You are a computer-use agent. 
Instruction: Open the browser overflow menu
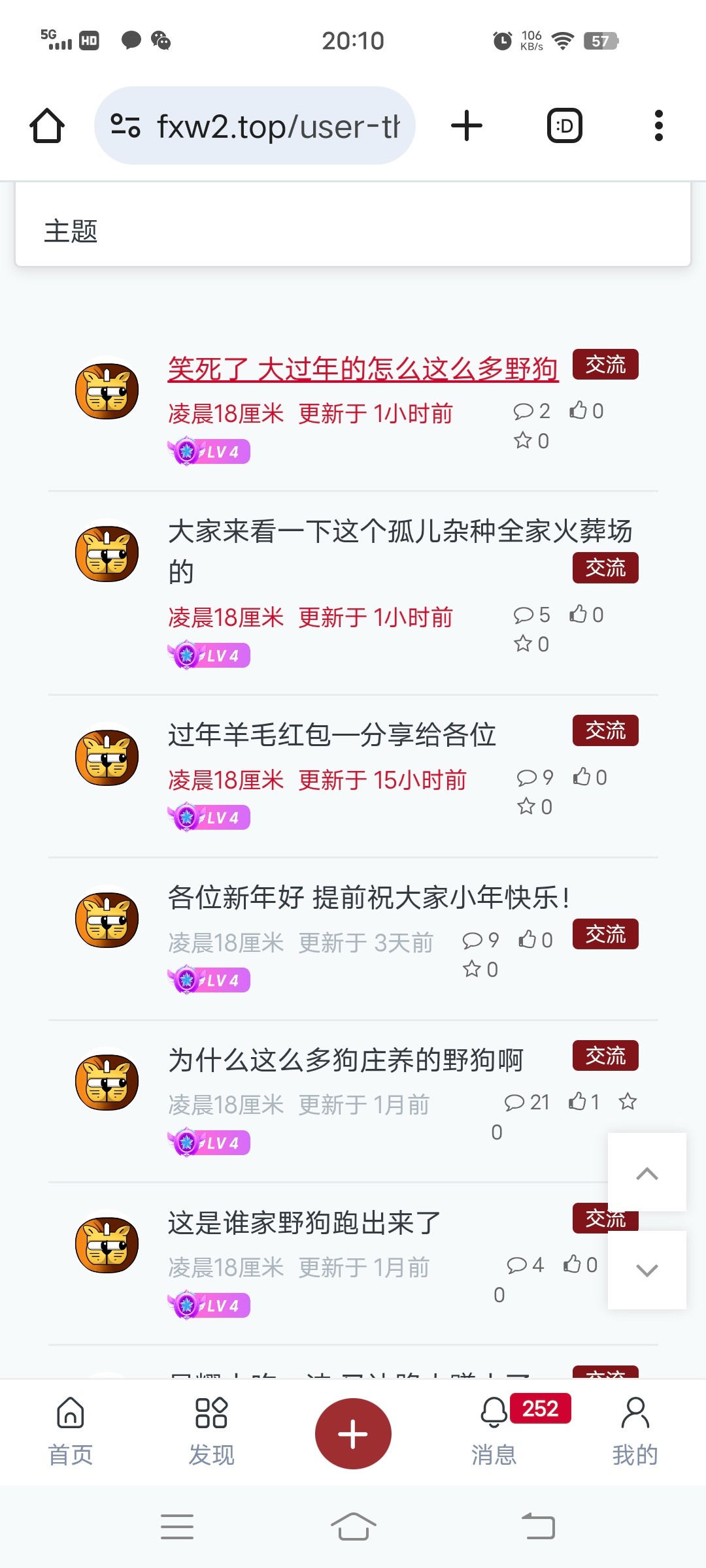pyautogui.click(x=658, y=125)
